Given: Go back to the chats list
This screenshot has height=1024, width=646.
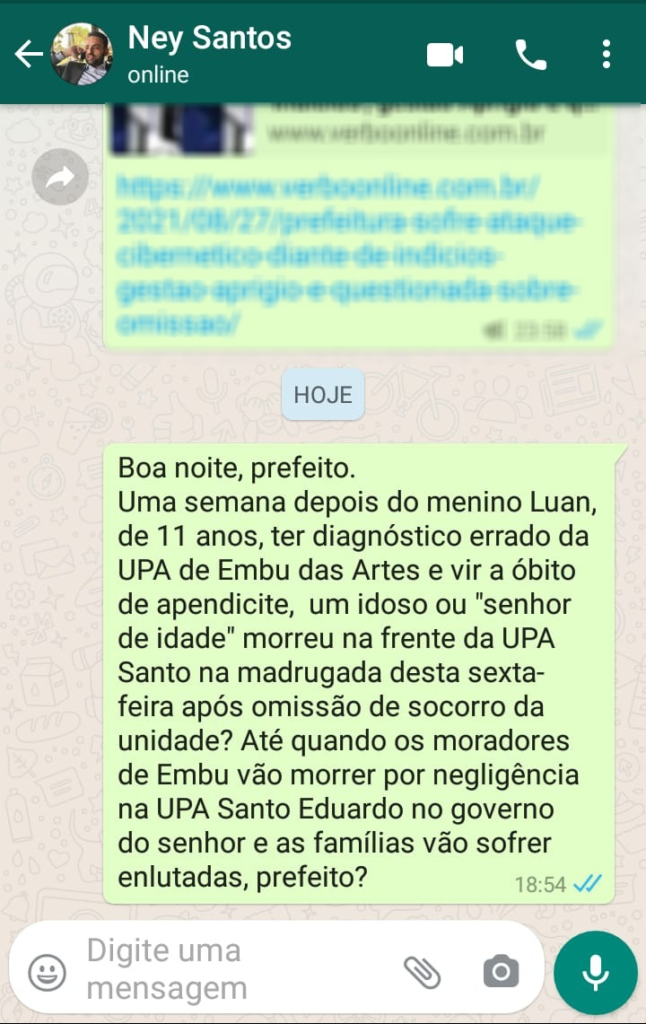Looking at the screenshot, I should click(27, 54).
